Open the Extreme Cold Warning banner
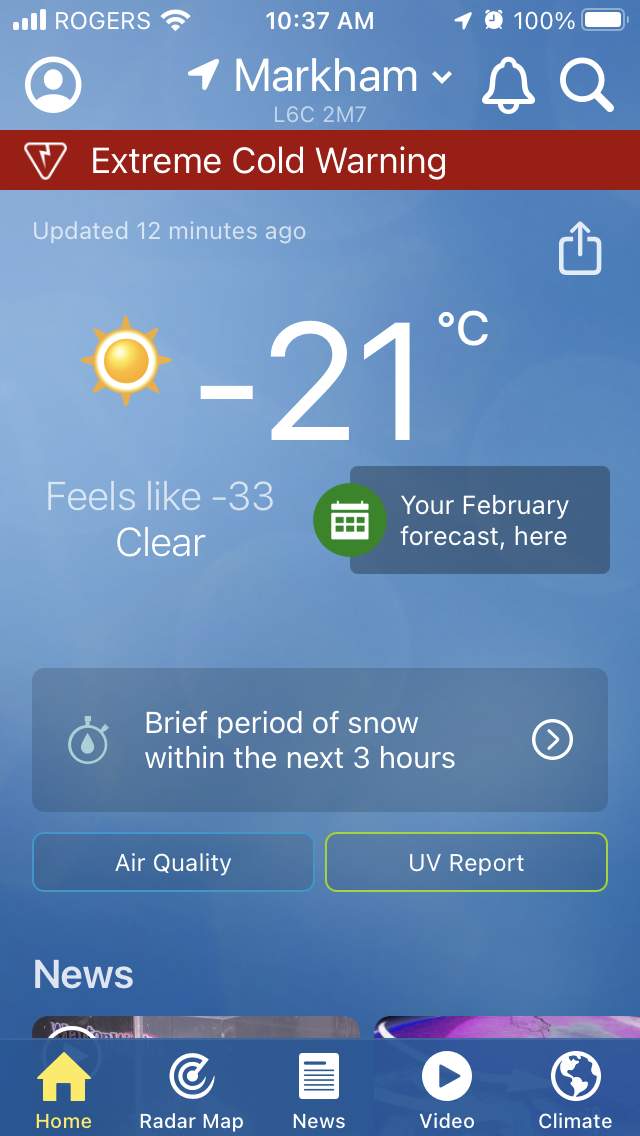The image size is (640, 1136). pyautogui.click(x=320, y=161)
